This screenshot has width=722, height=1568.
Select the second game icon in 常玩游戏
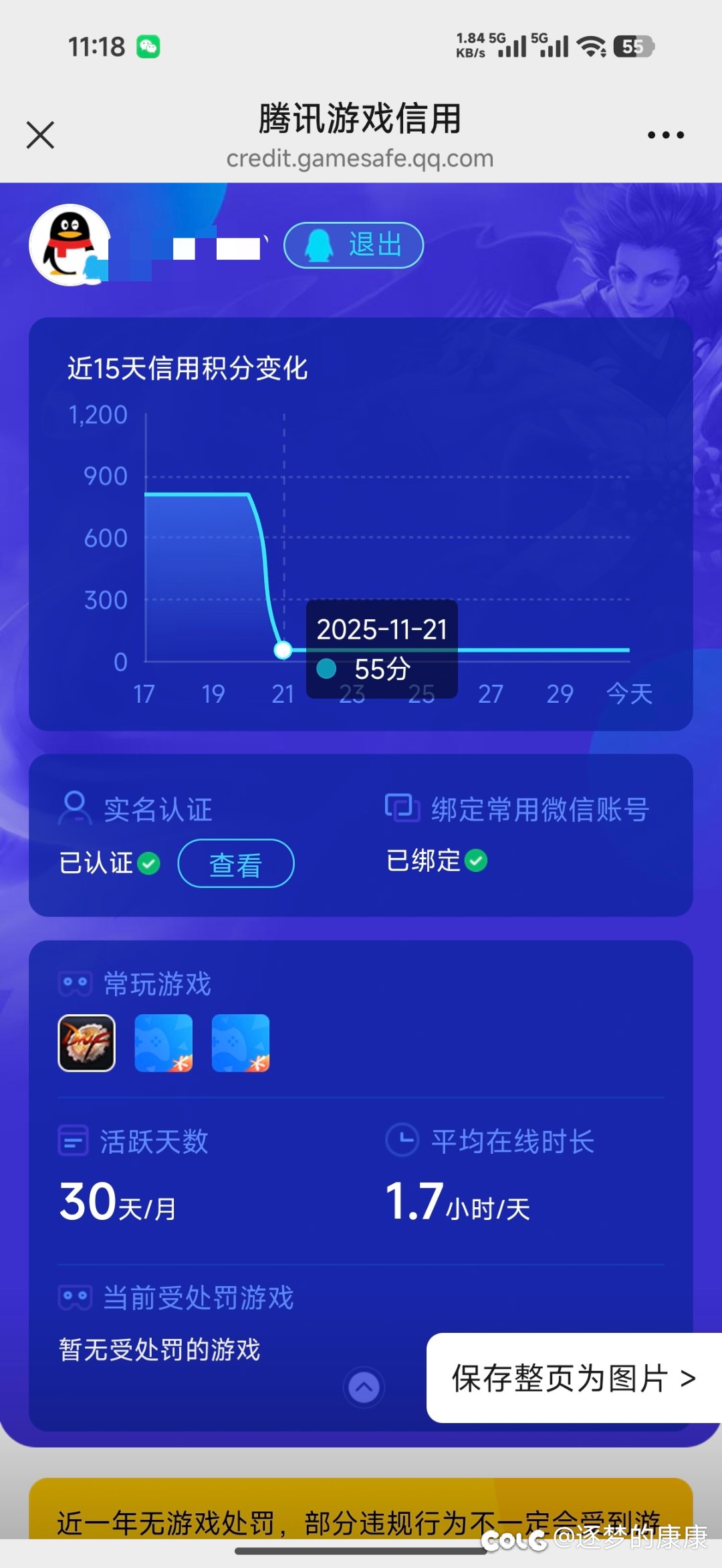[x=164, y=1043]
